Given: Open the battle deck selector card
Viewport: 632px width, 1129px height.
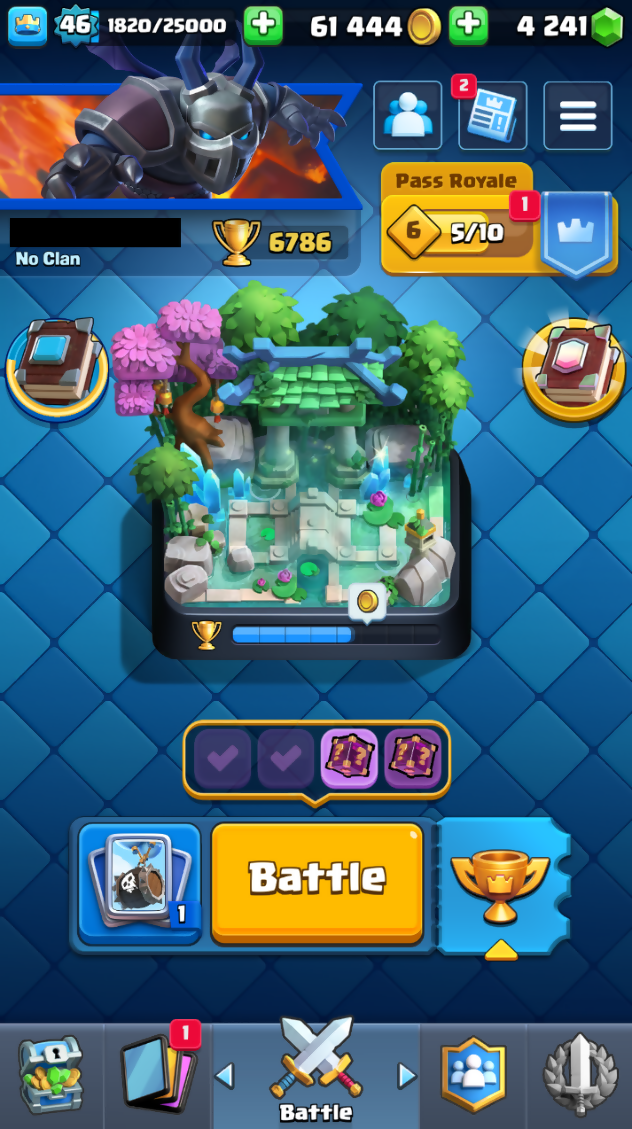Looking at the screenshot, I should (140, 882).
